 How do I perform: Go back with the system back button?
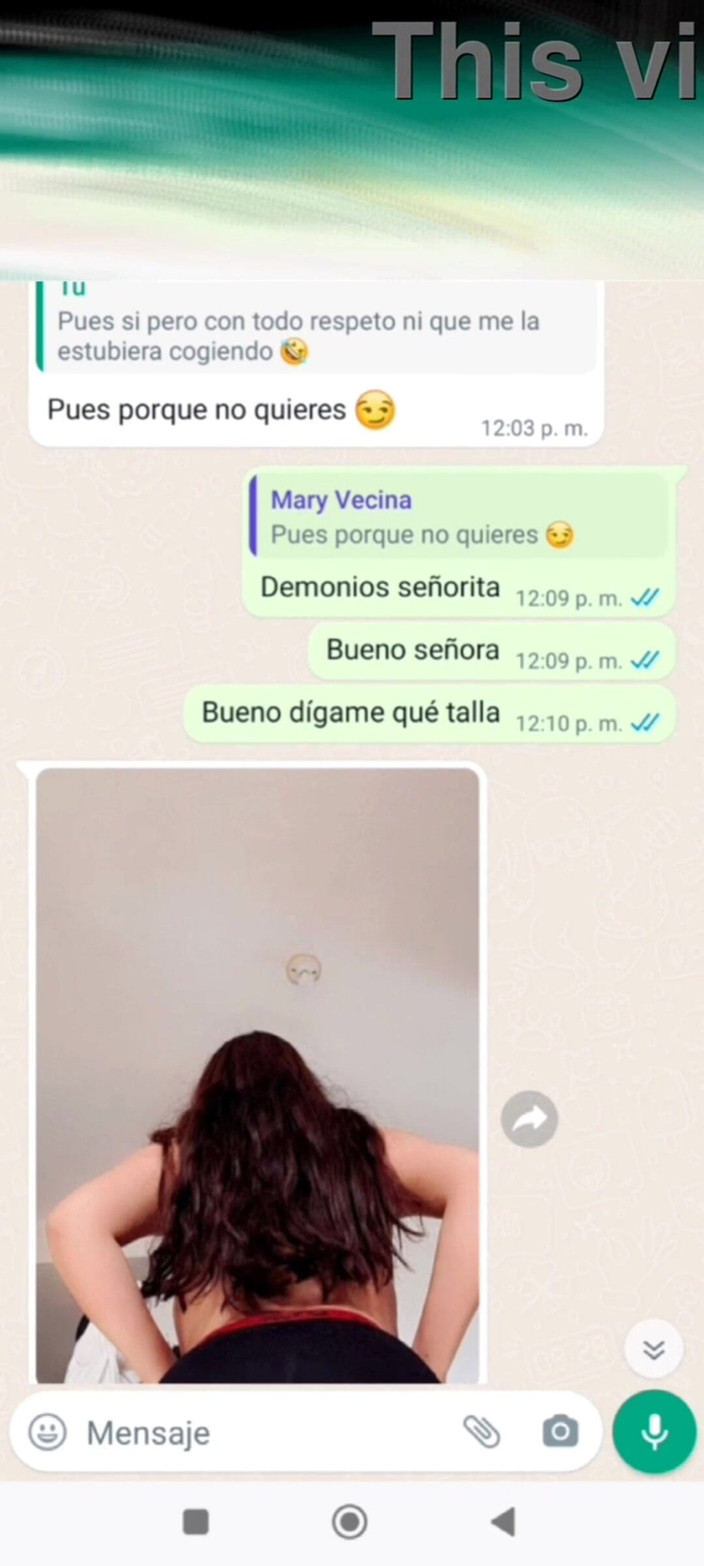503,1522
